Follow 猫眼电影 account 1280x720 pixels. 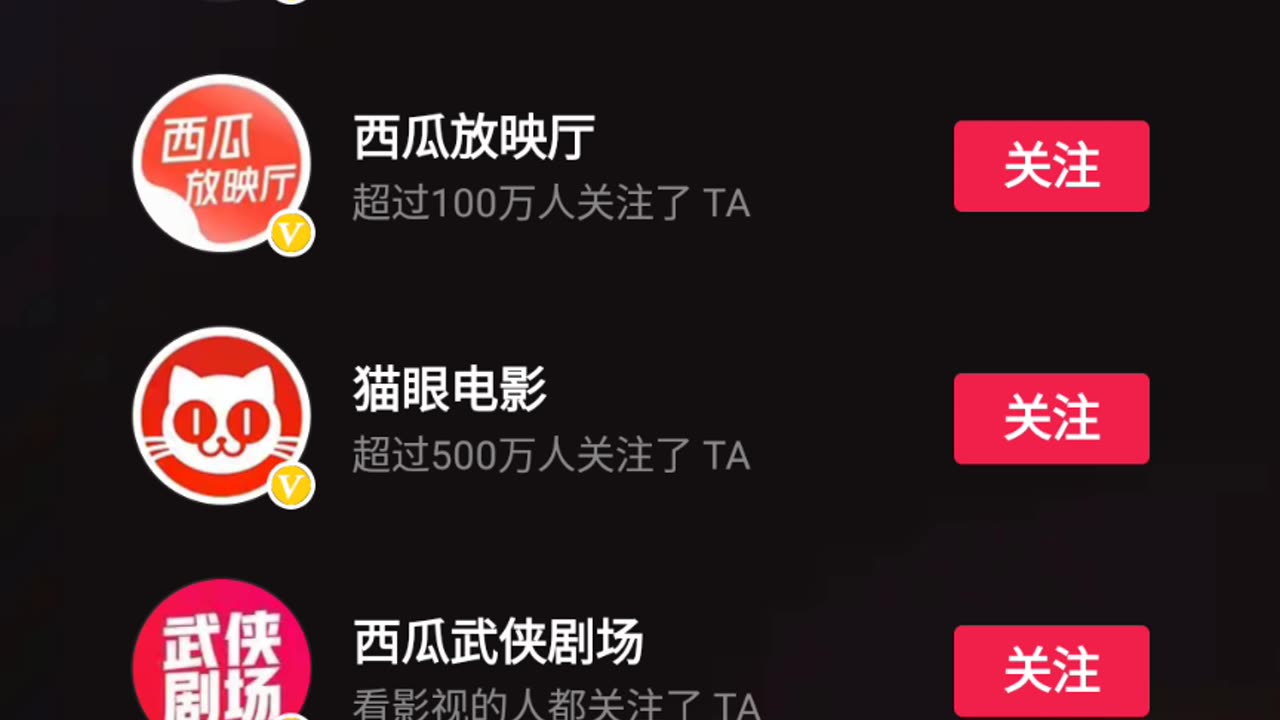point(1051,418)
